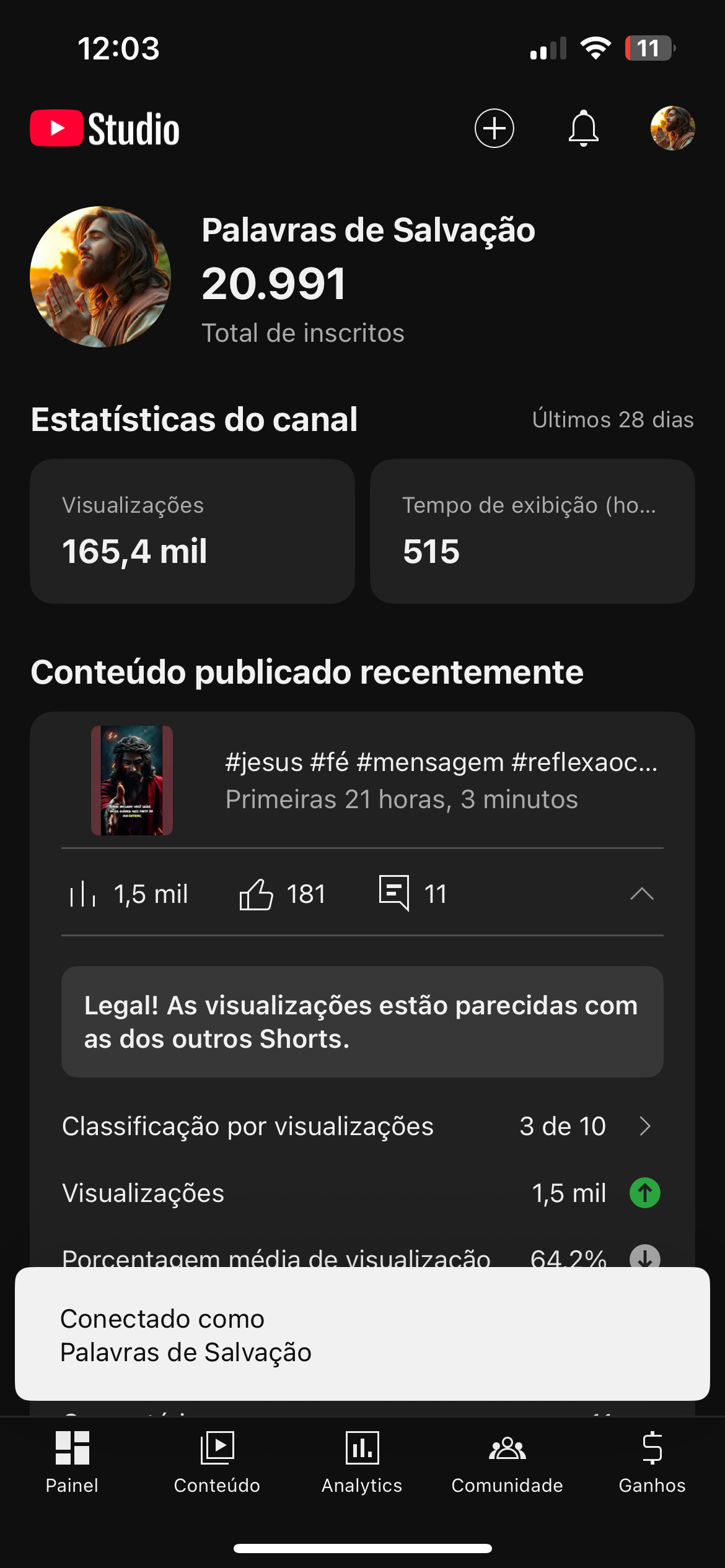Image resolution: width=725 pixels, height=1568 pixels.
Task: Go to the Comunidade tab
Action: tap(507, 1461)
